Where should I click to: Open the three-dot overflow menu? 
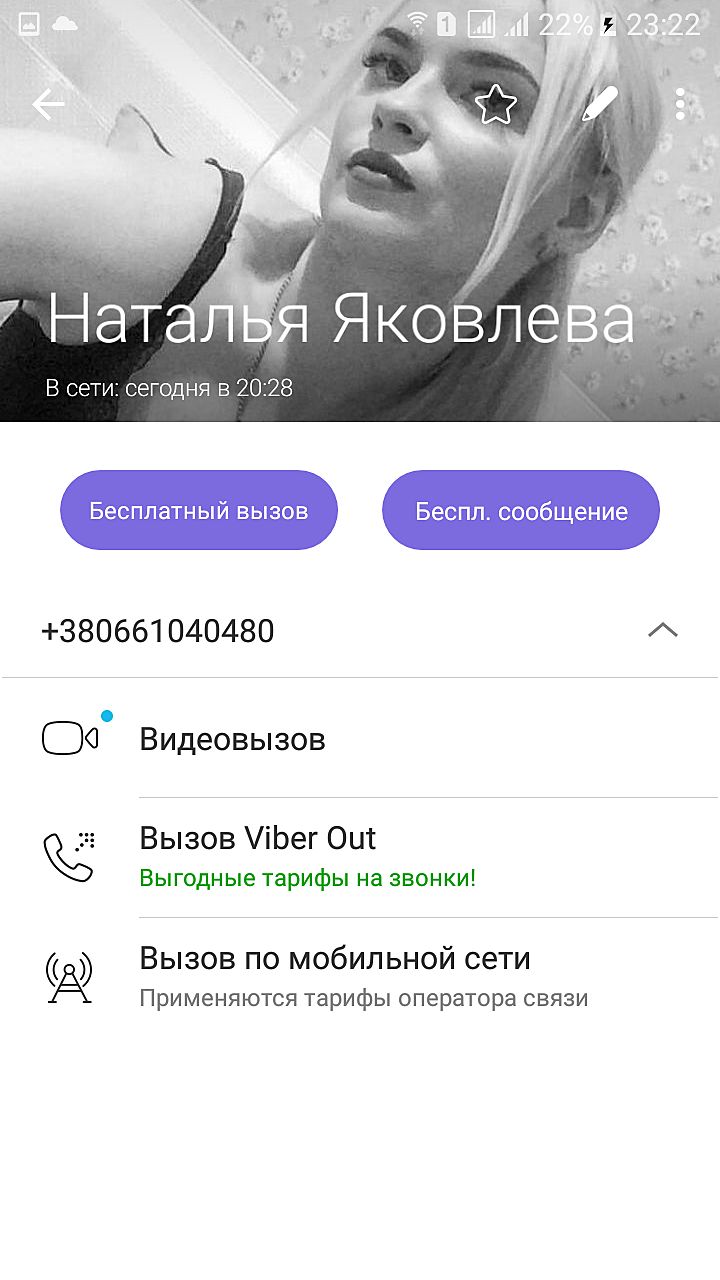[x=680, y=104]
